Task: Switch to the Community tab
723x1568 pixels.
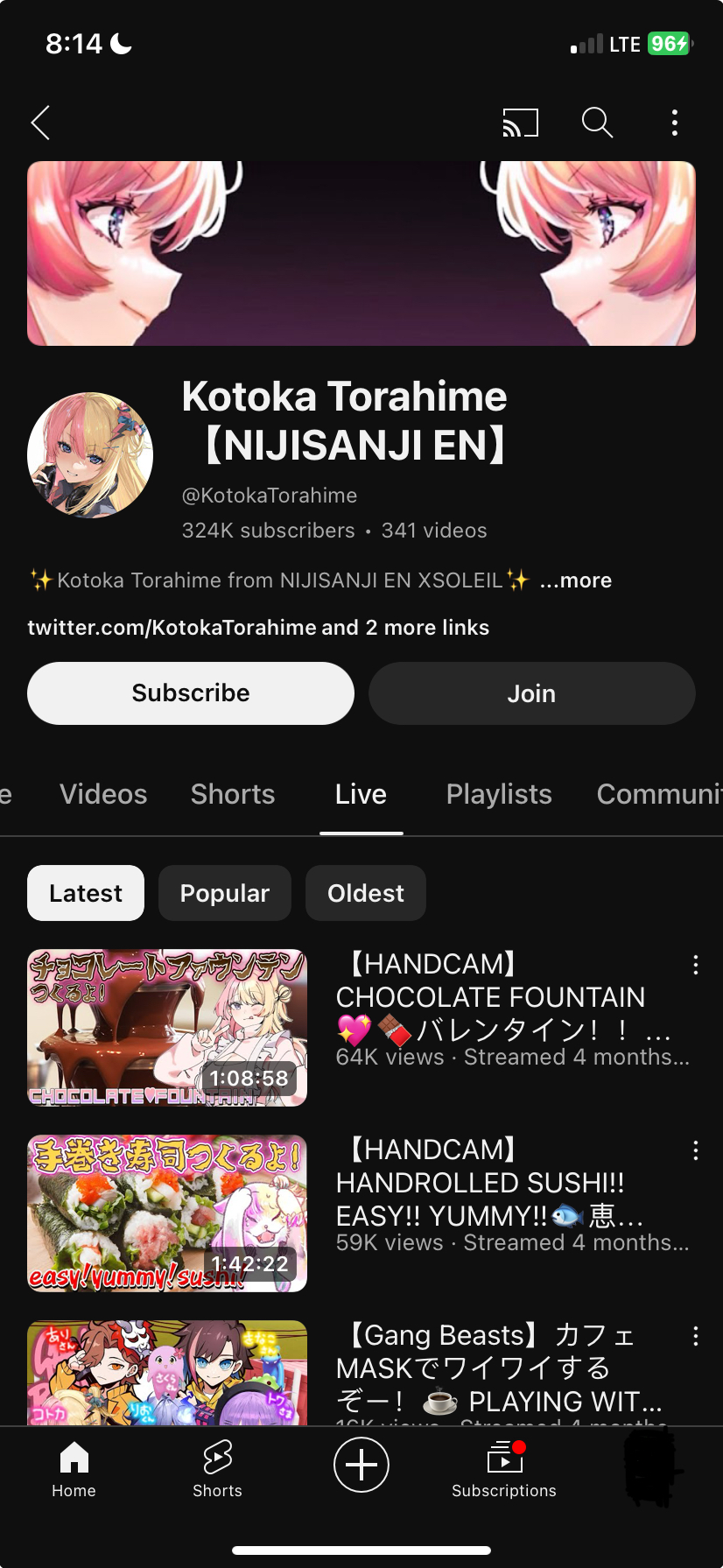Action: (x=656, y=794)
